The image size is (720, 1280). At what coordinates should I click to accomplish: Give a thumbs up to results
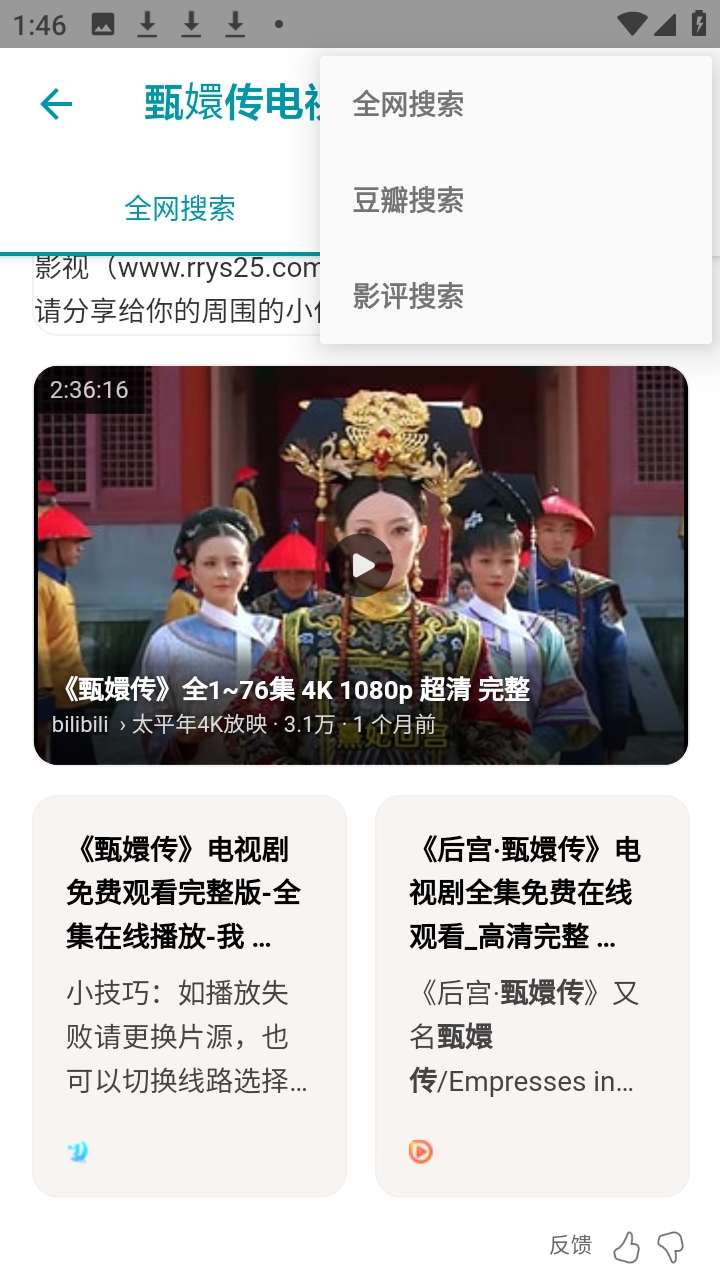tap(627, 1246)
